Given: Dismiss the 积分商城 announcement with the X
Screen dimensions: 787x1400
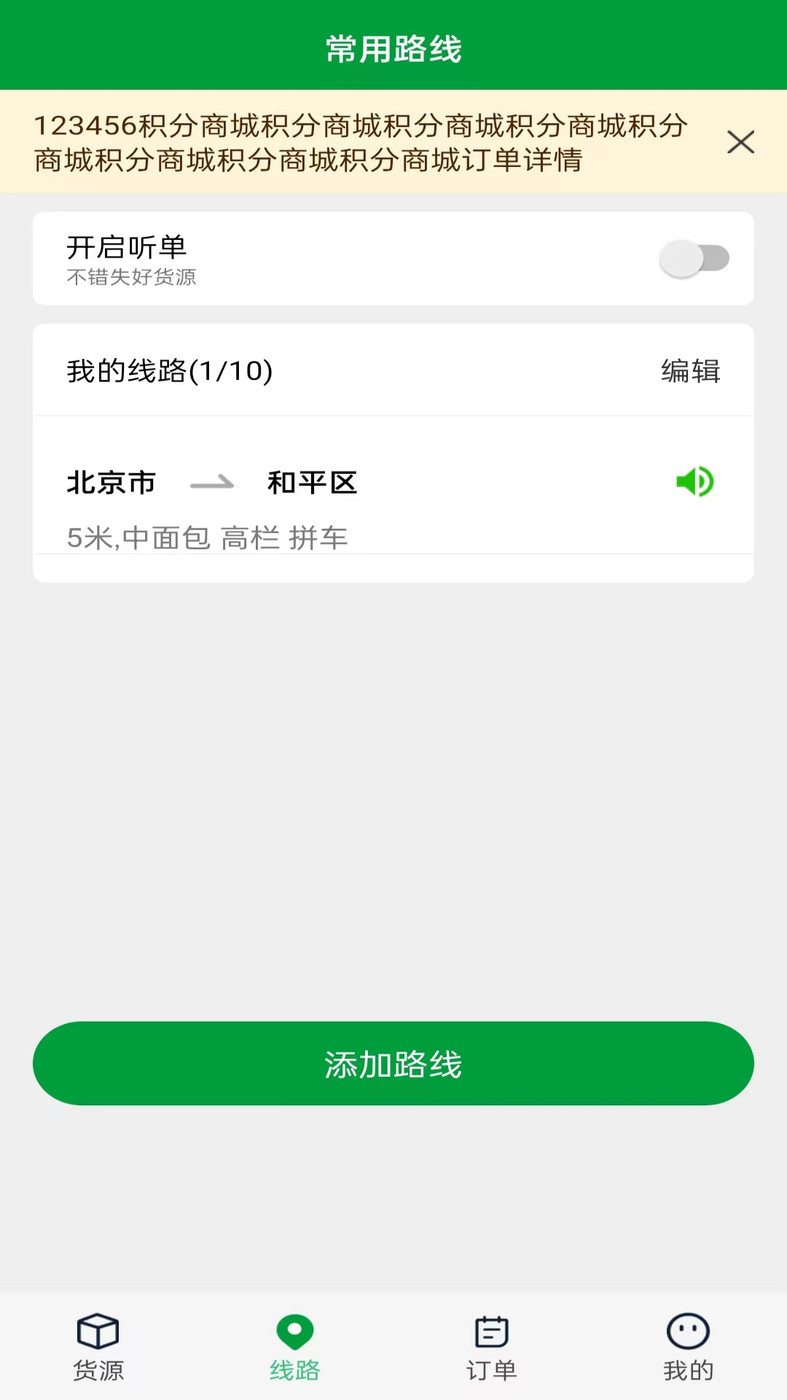Looking at the screenshot, I should (x=741, y=142).
